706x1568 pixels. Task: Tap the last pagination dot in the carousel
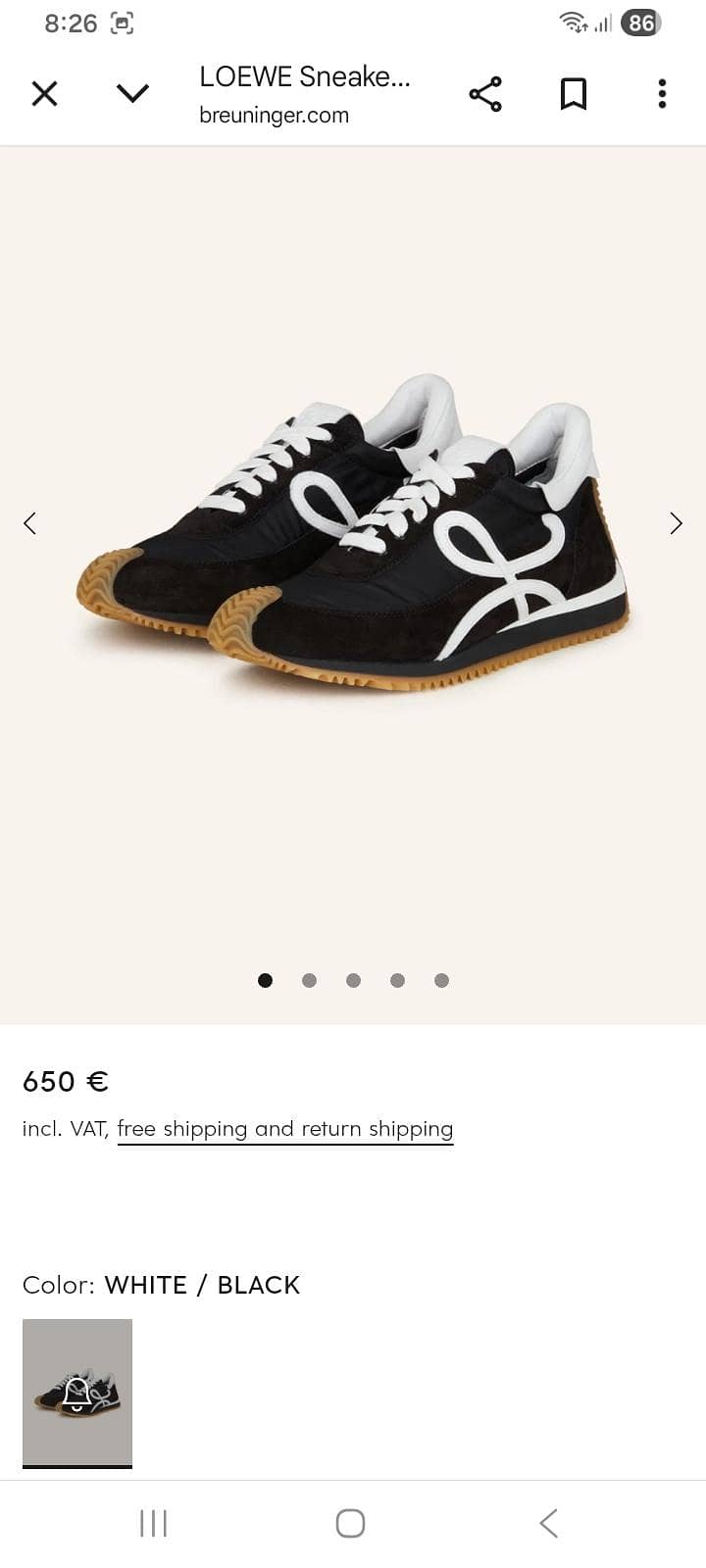(441, 979)
